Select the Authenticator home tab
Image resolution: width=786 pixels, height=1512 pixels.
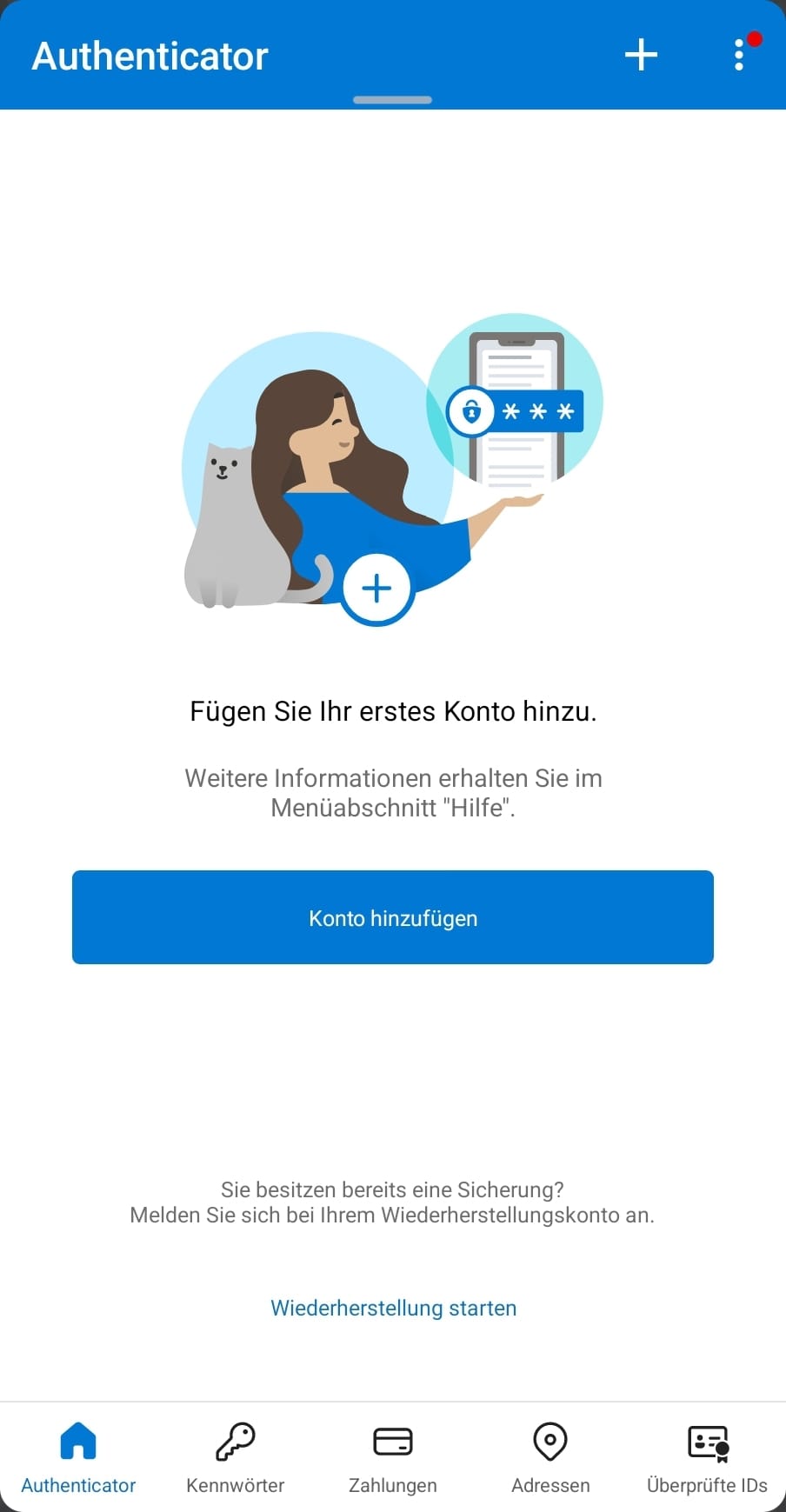[78, 1458]
